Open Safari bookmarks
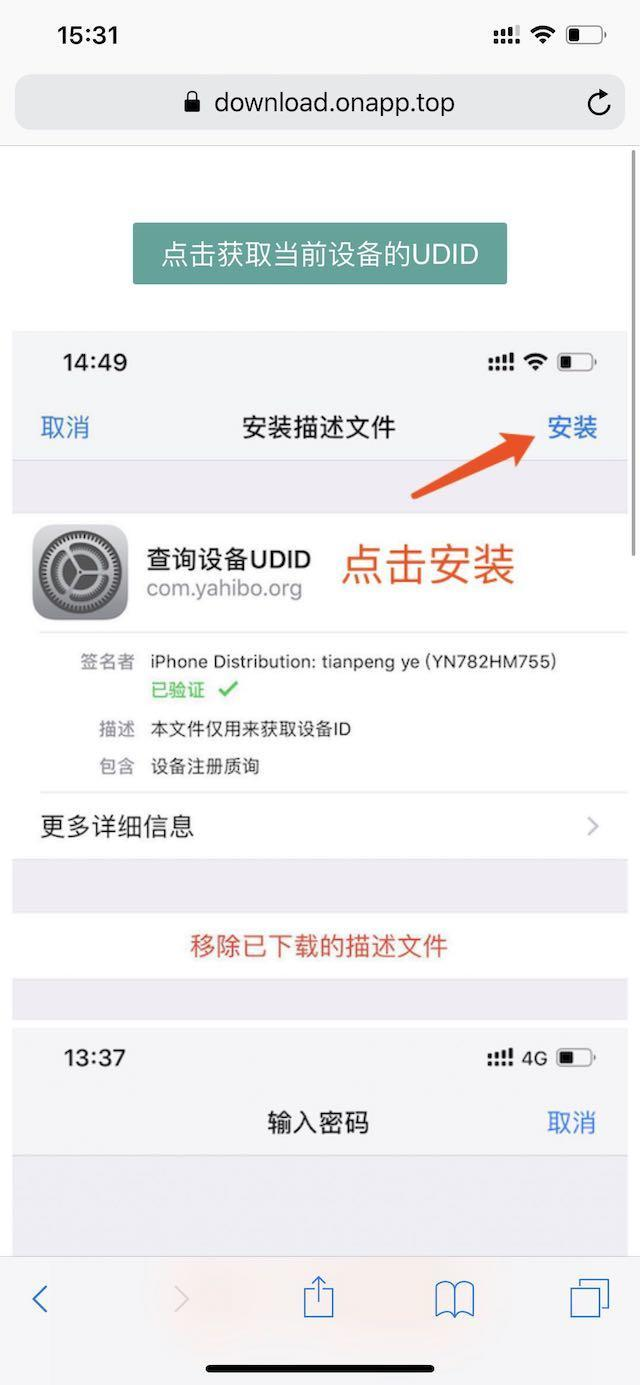Viewport: 640px width, 1385px height. coord(454,1299)
